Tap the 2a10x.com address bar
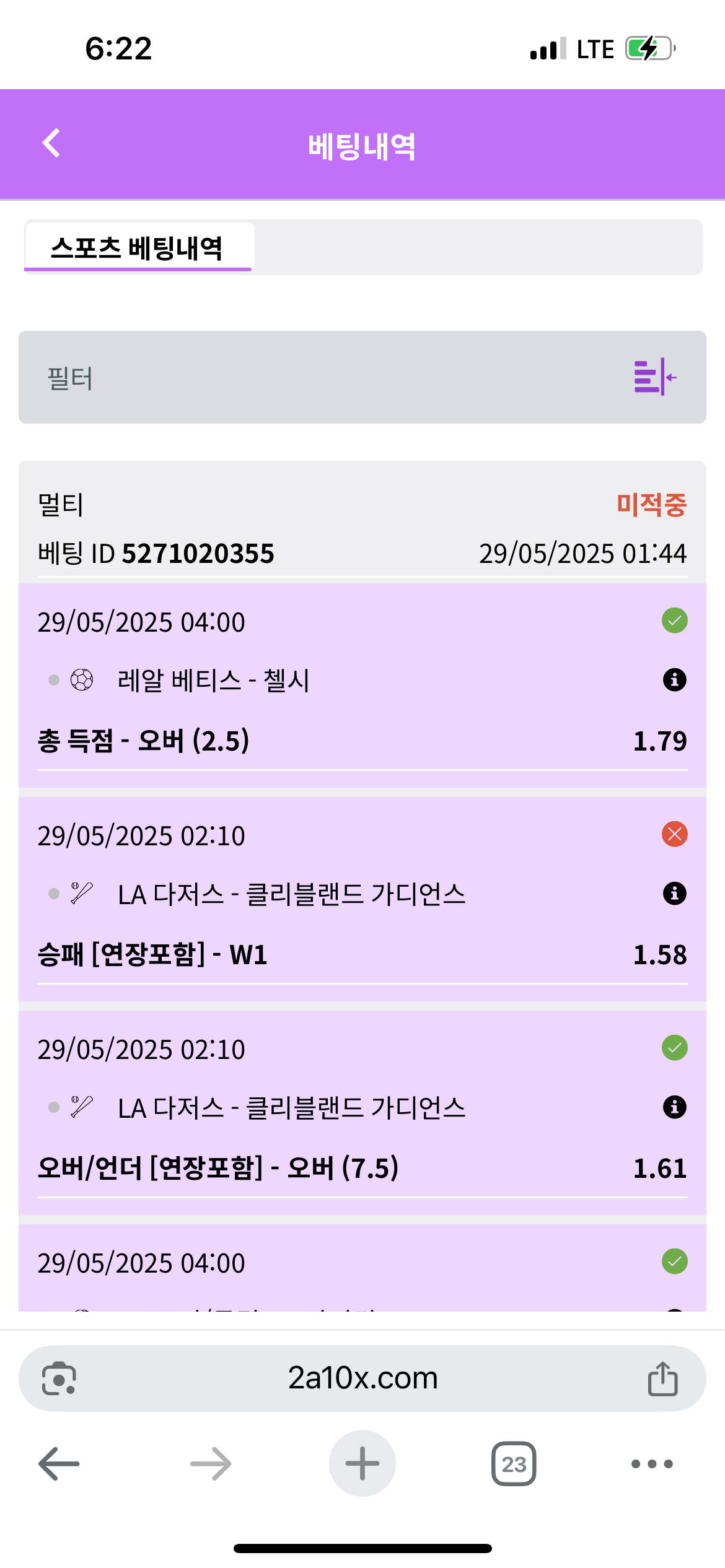Viewport: 725px width, 1568px height. [x=362, y=1379]
